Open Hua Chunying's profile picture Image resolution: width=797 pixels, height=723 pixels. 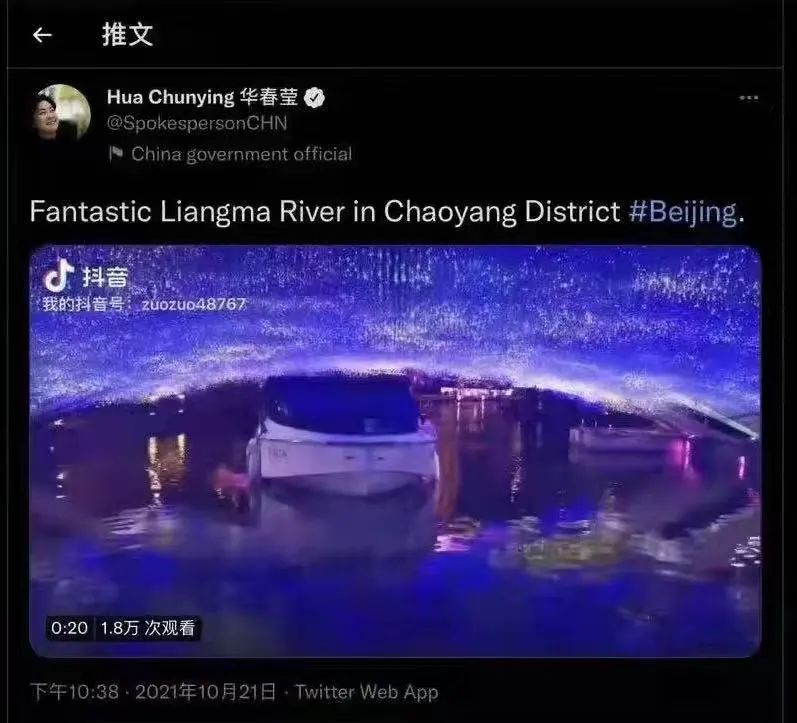tap(63, 109)
